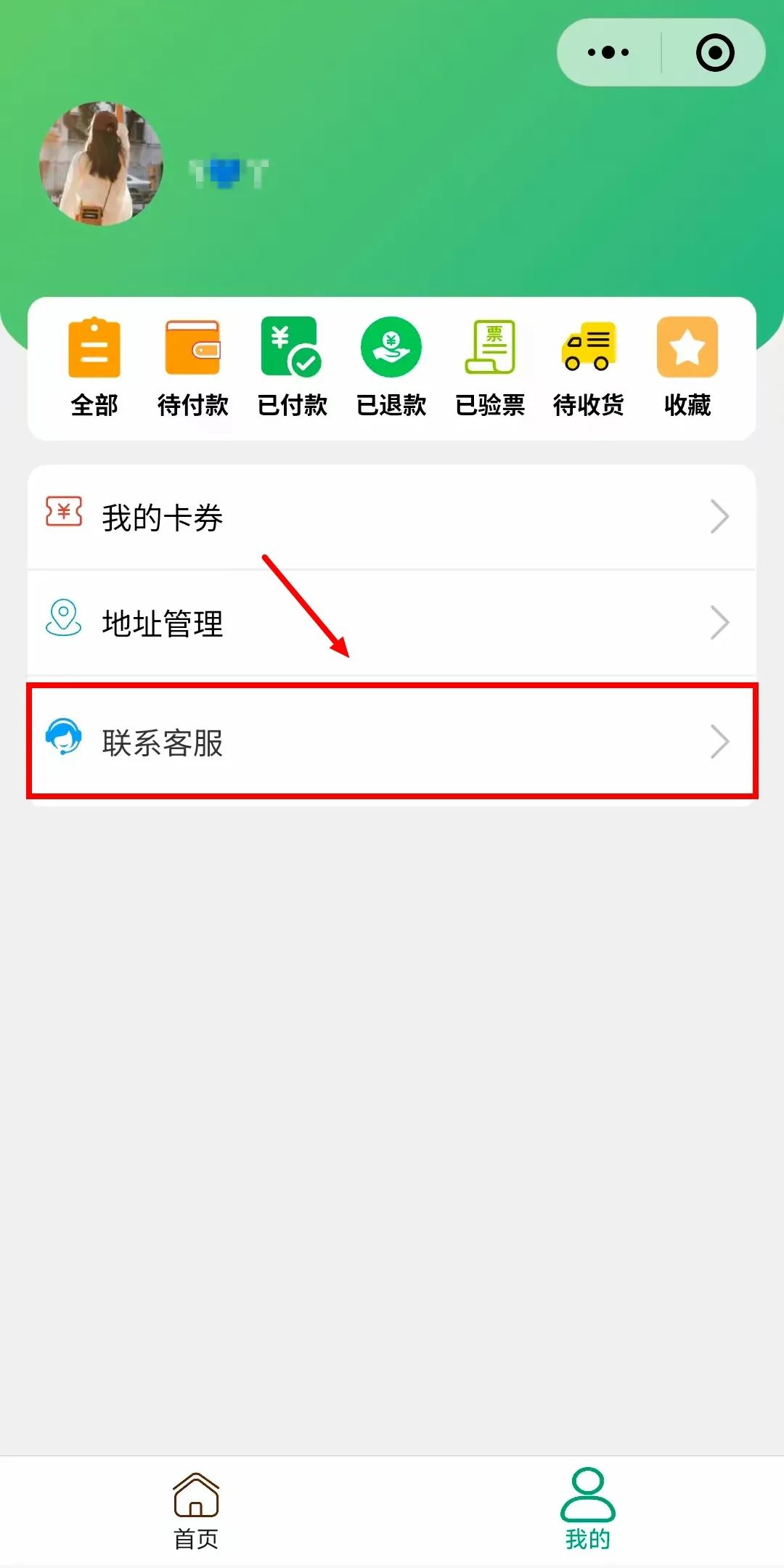Open 已验票 verified tickets
Screen dimensions: 784x1568
click(x=490, y=367)
